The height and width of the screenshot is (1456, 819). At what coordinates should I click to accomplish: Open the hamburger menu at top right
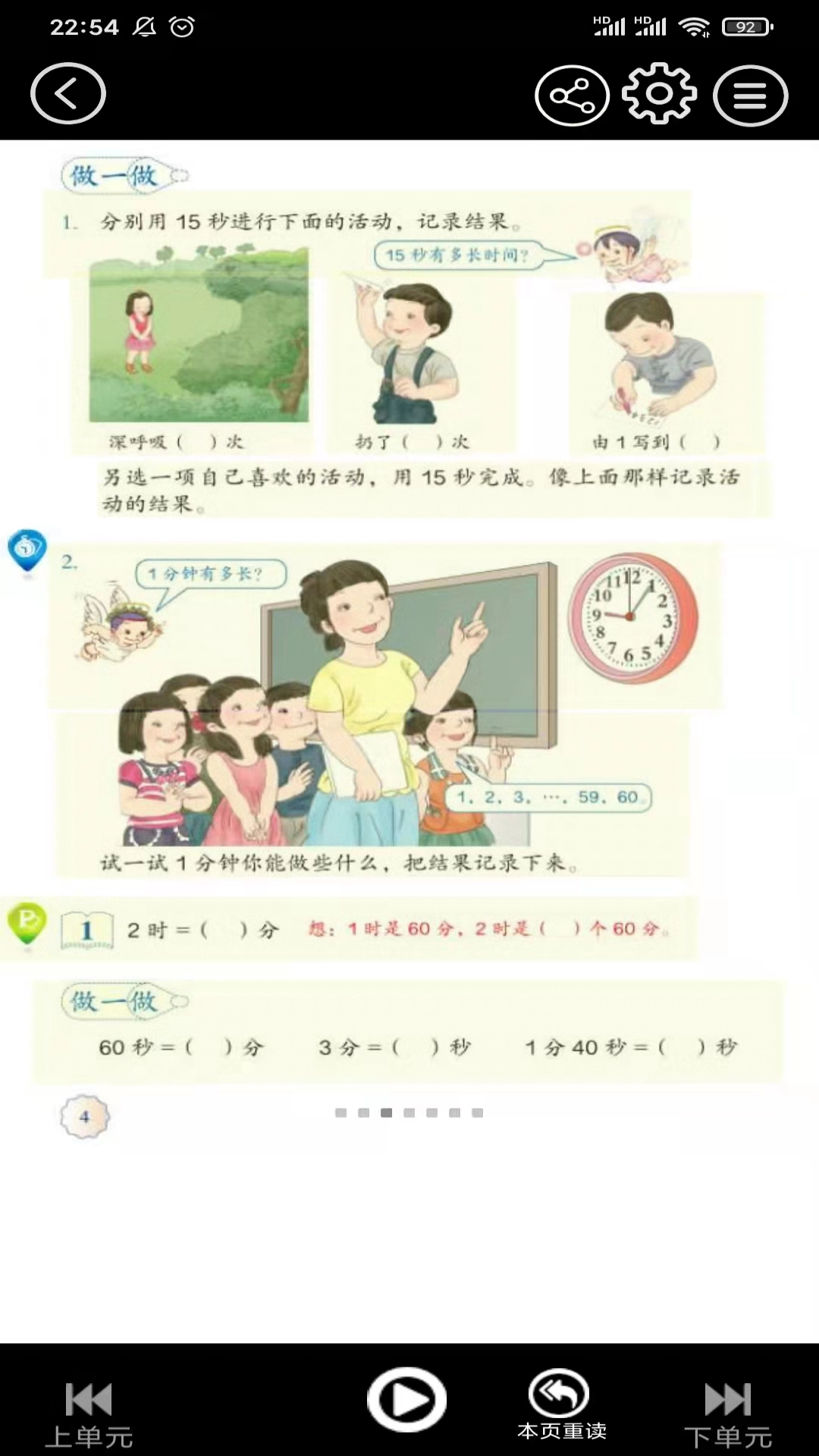[750, 95]
